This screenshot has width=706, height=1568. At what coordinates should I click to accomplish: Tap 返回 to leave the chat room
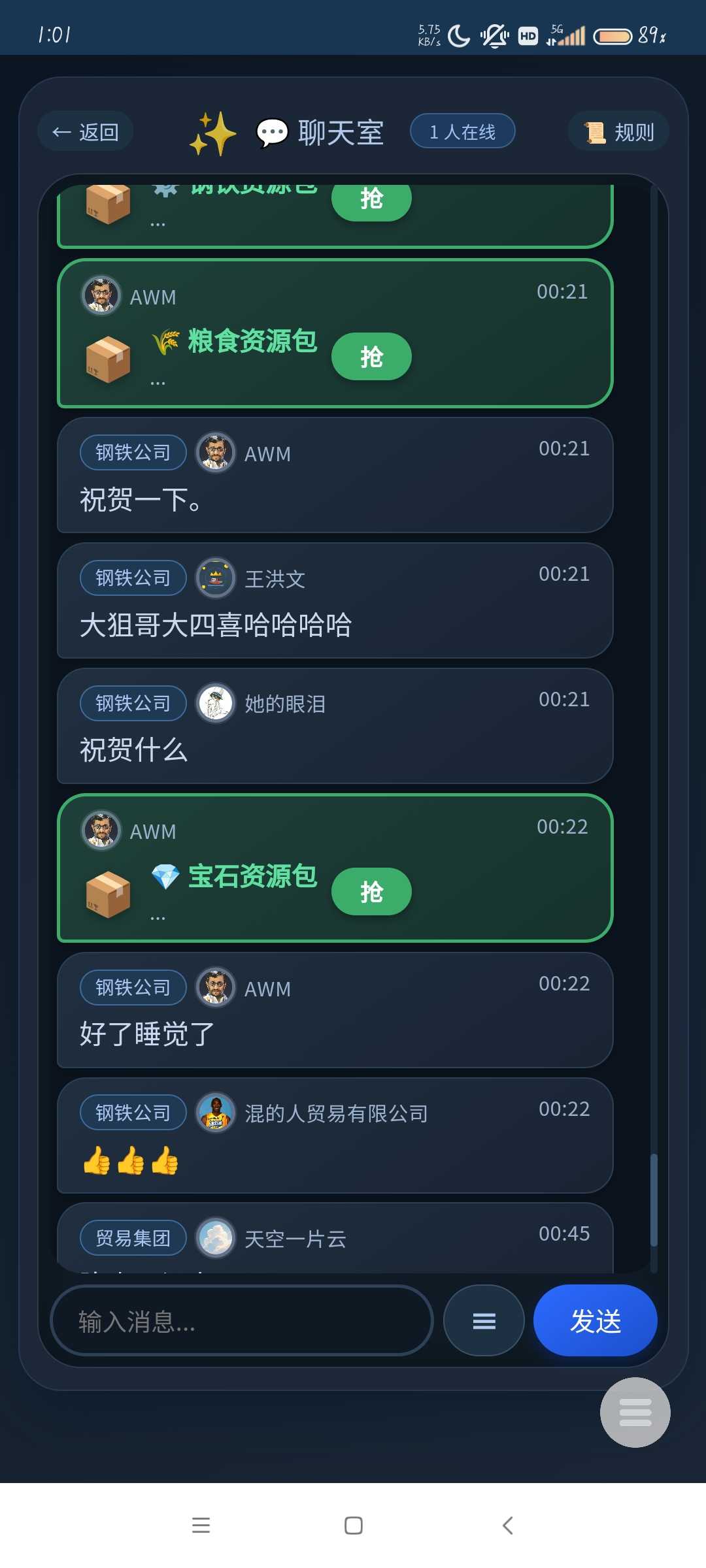pyautogui.click(x=86, y=132)
